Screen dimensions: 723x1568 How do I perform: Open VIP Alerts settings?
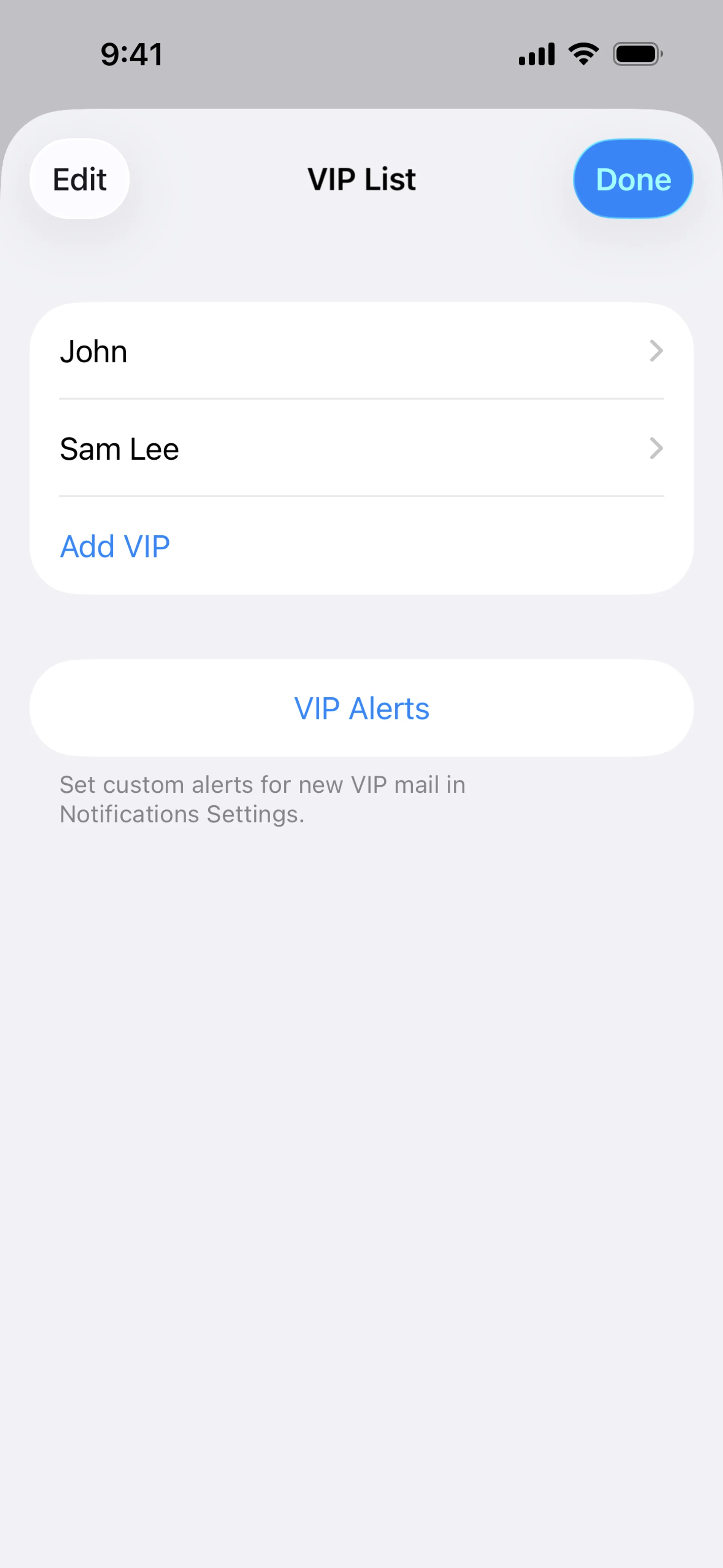[x=361, y=708]
